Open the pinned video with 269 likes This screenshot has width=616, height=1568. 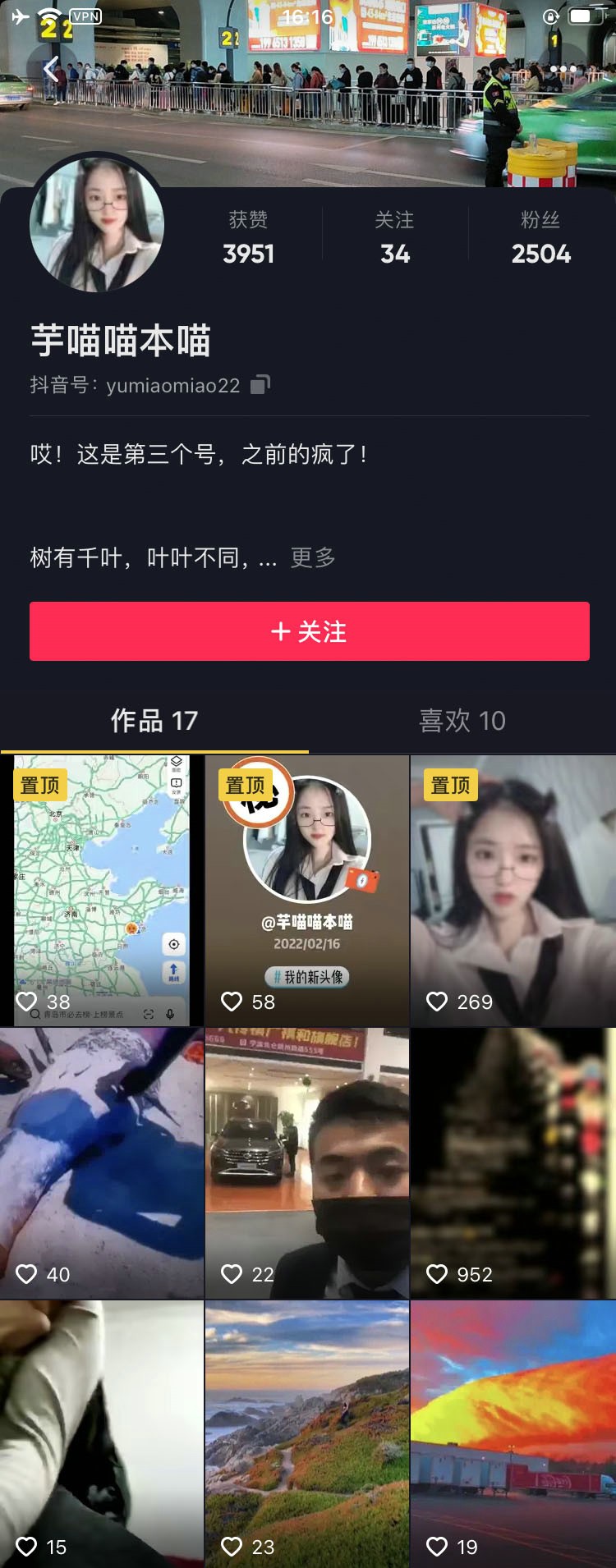coord(513,891)
